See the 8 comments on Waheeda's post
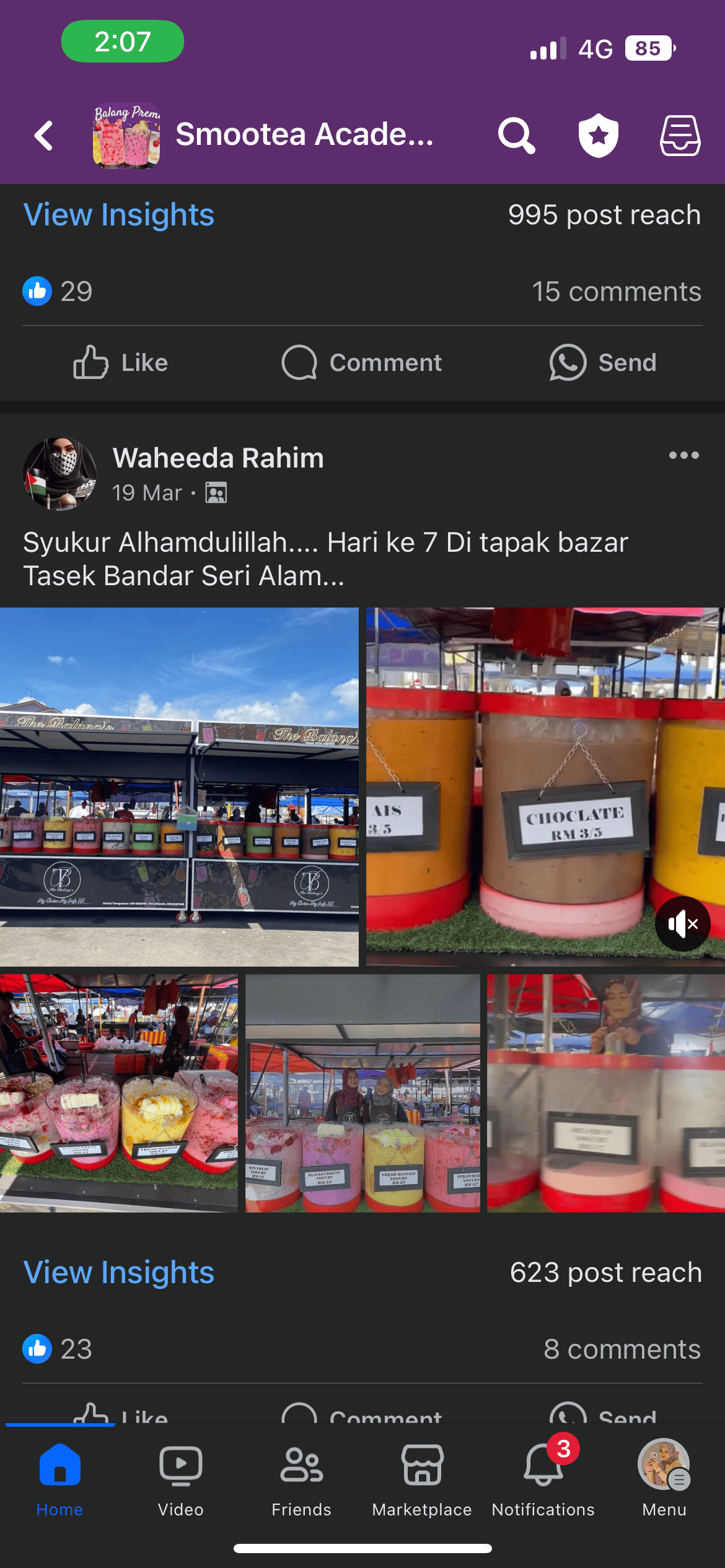The width and height of the screenshot is (725, 1568). point(622,1349)
